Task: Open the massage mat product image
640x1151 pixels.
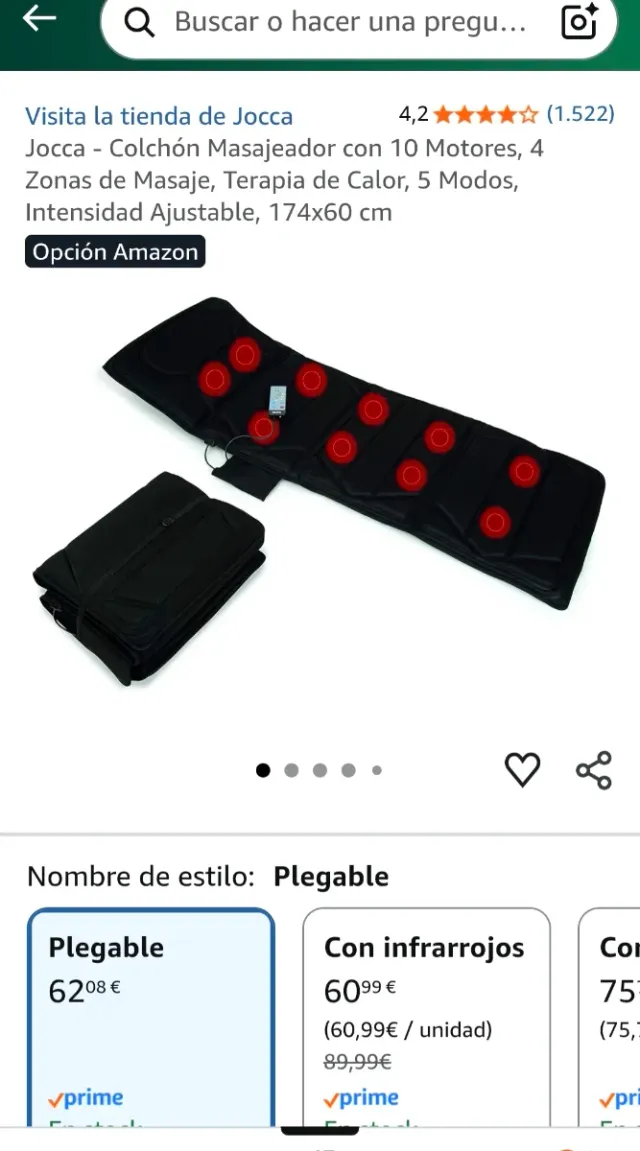Action: pyautogui.click(x=320, y=490)
